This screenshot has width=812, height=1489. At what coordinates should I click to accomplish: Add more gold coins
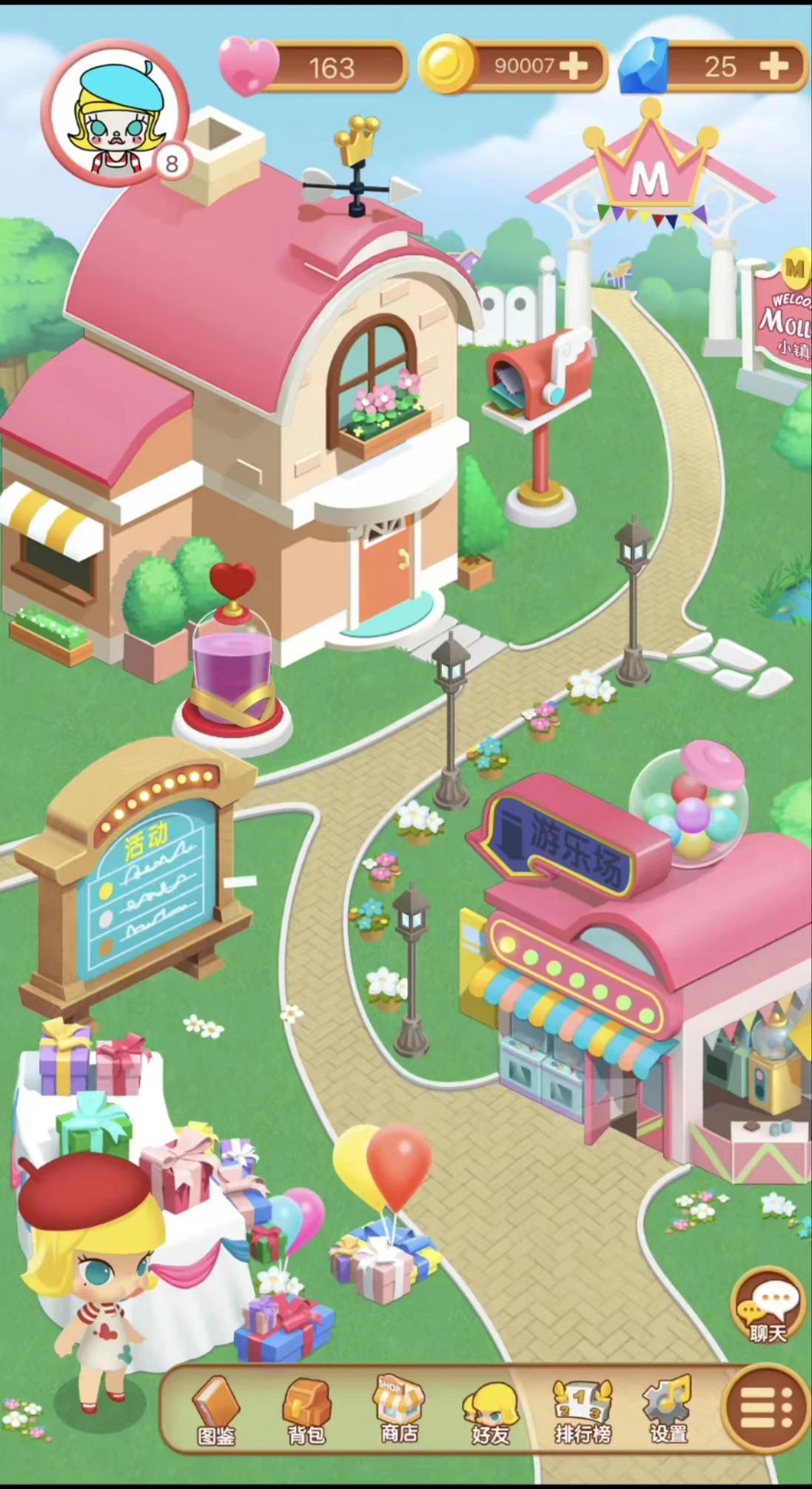coord(574,67)
